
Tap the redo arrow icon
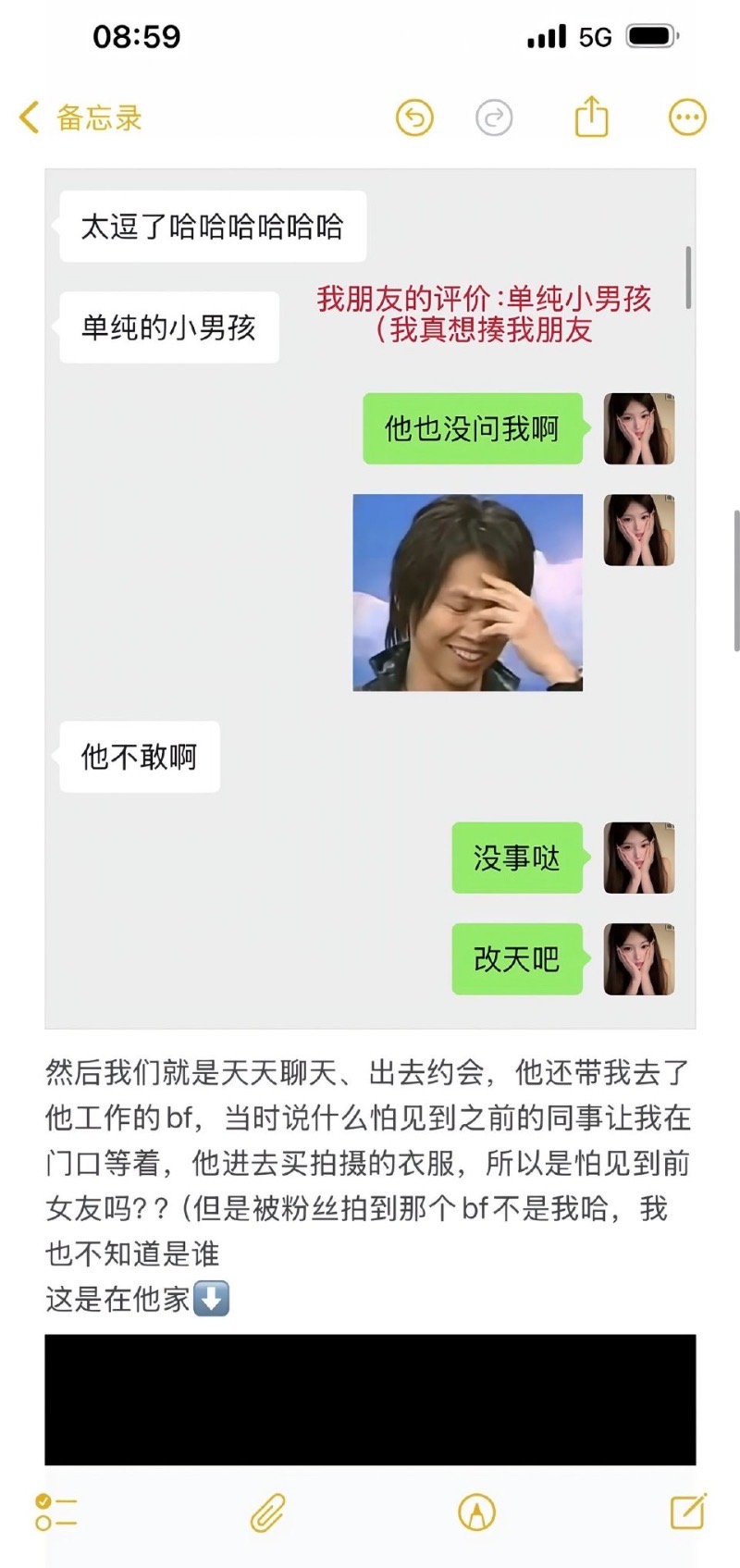[x=494, y=117]
